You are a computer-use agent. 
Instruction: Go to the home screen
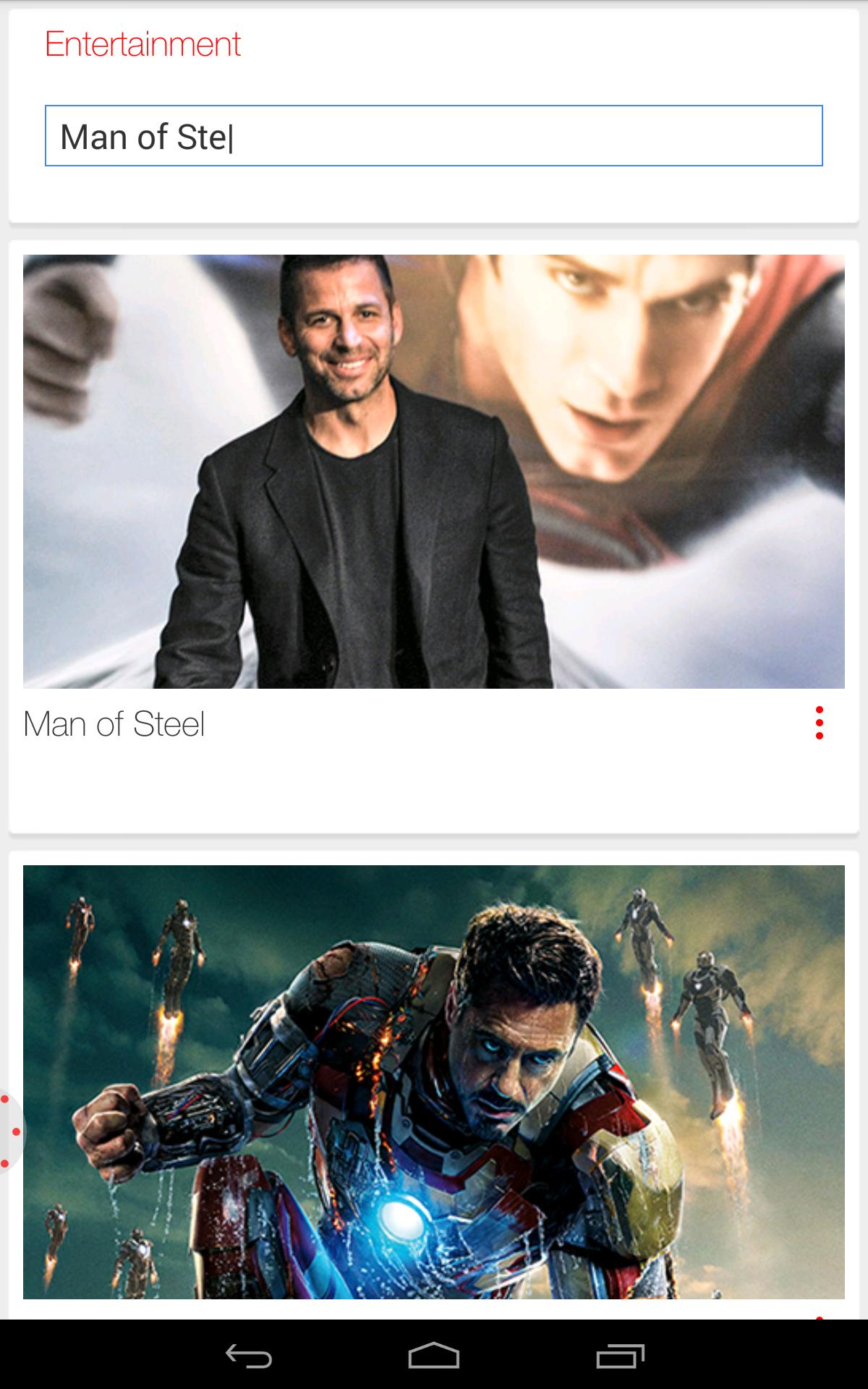(x=434, y=1356)
